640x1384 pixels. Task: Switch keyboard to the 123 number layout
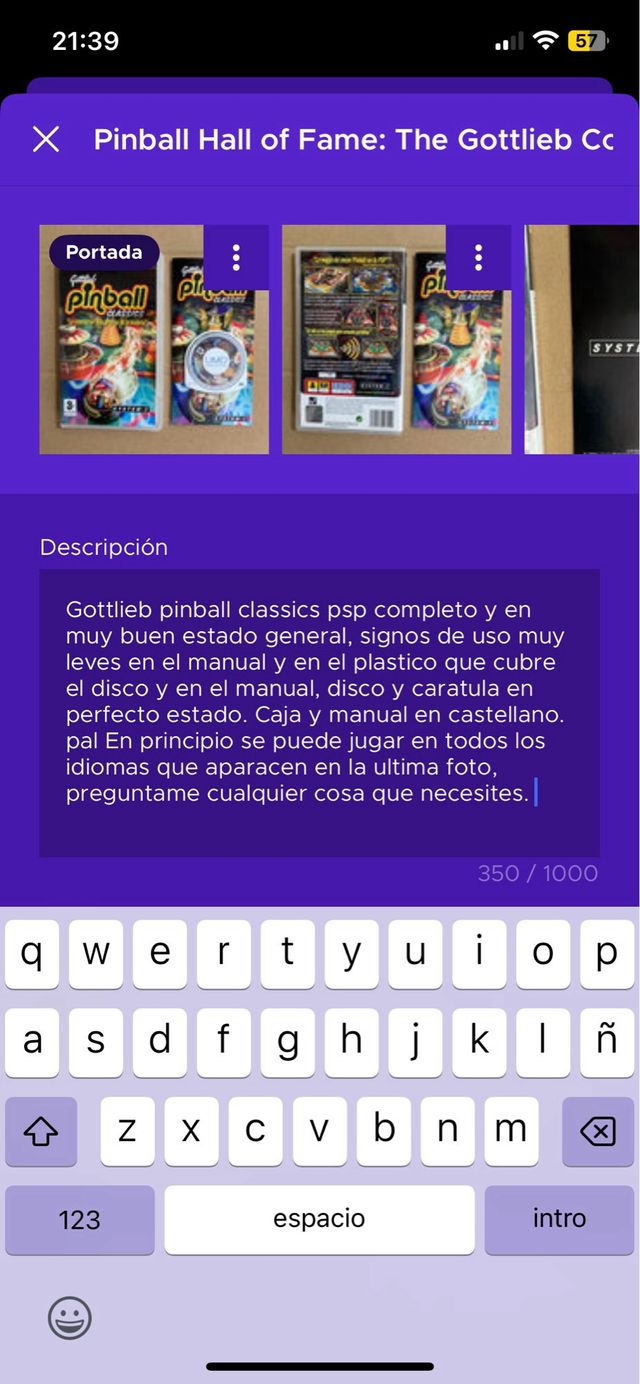[80, 1219]
